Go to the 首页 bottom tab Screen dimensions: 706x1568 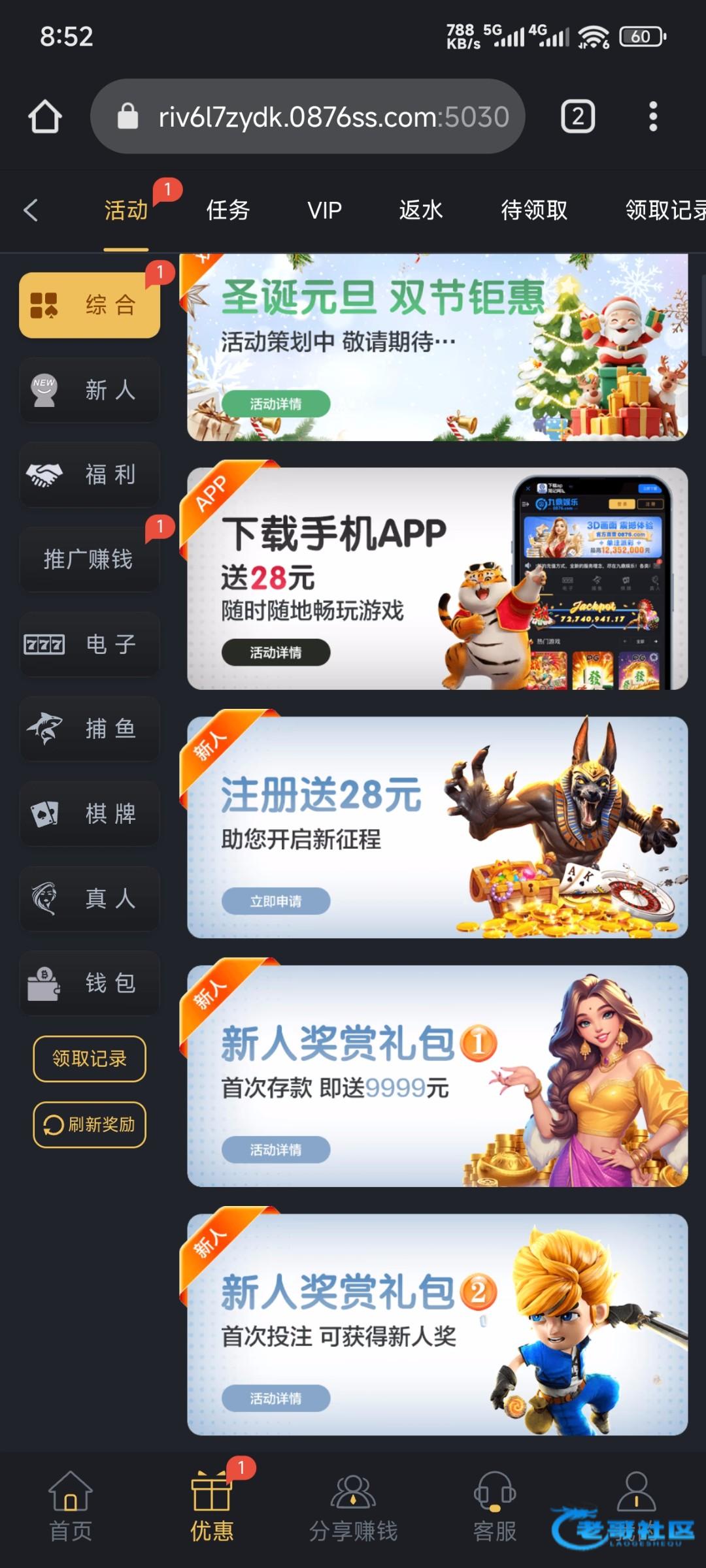pyautogui.click(x=71, y=1504)
